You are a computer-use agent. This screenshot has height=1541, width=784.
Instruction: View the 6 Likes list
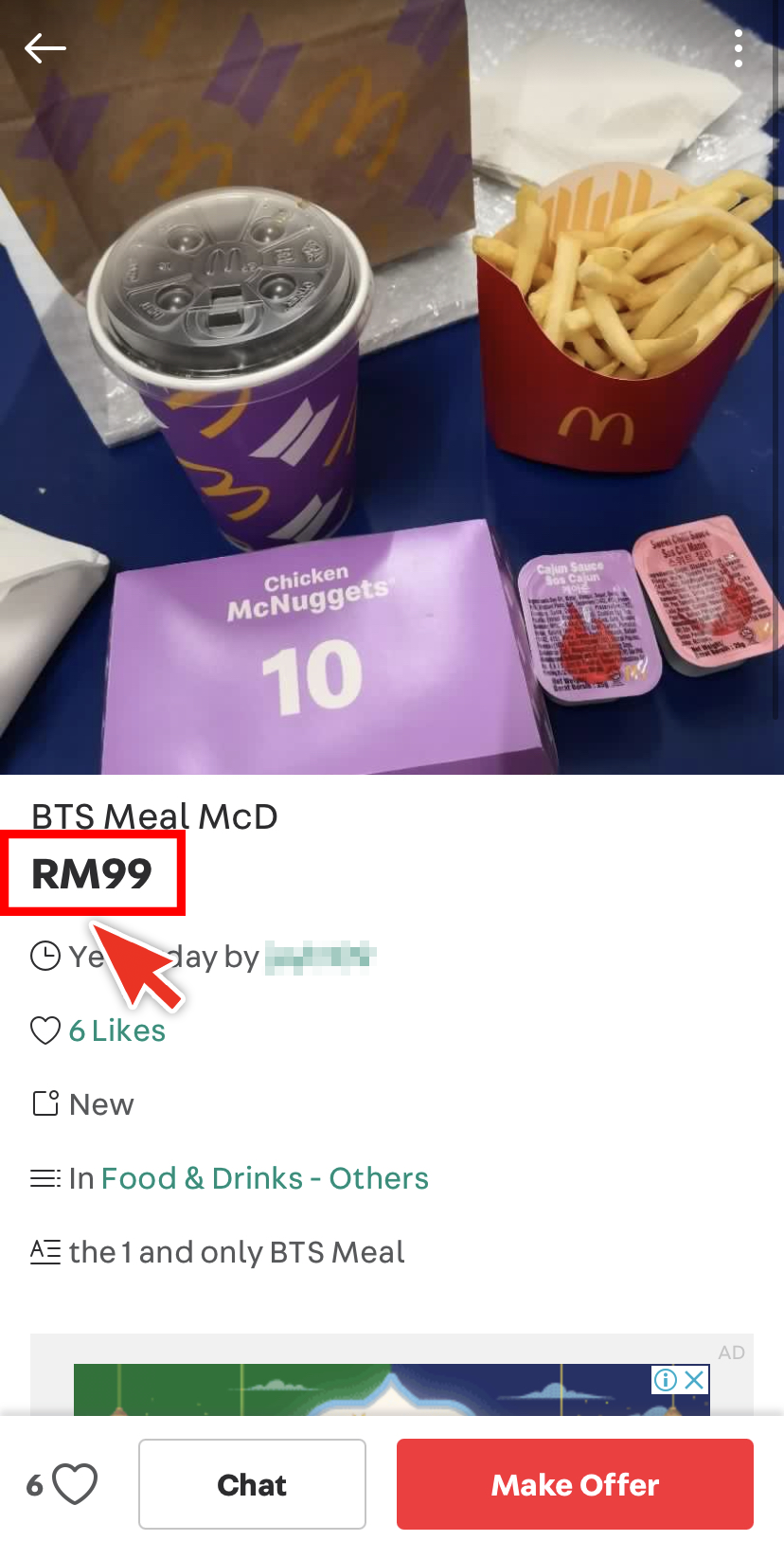(x=116, y=1030)
